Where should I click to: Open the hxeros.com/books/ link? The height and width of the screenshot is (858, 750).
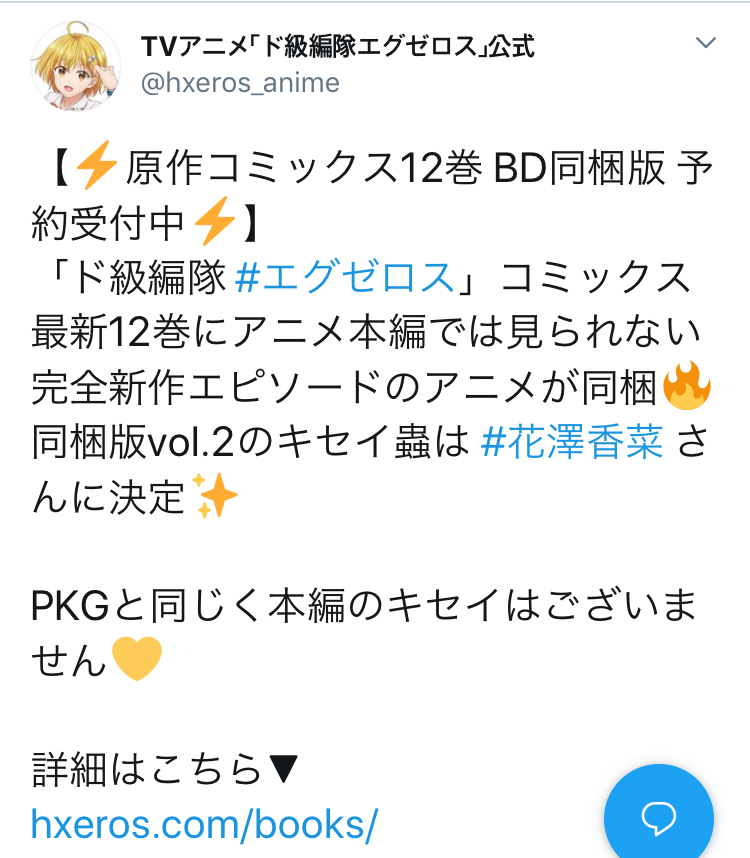(x=204, y=824)
